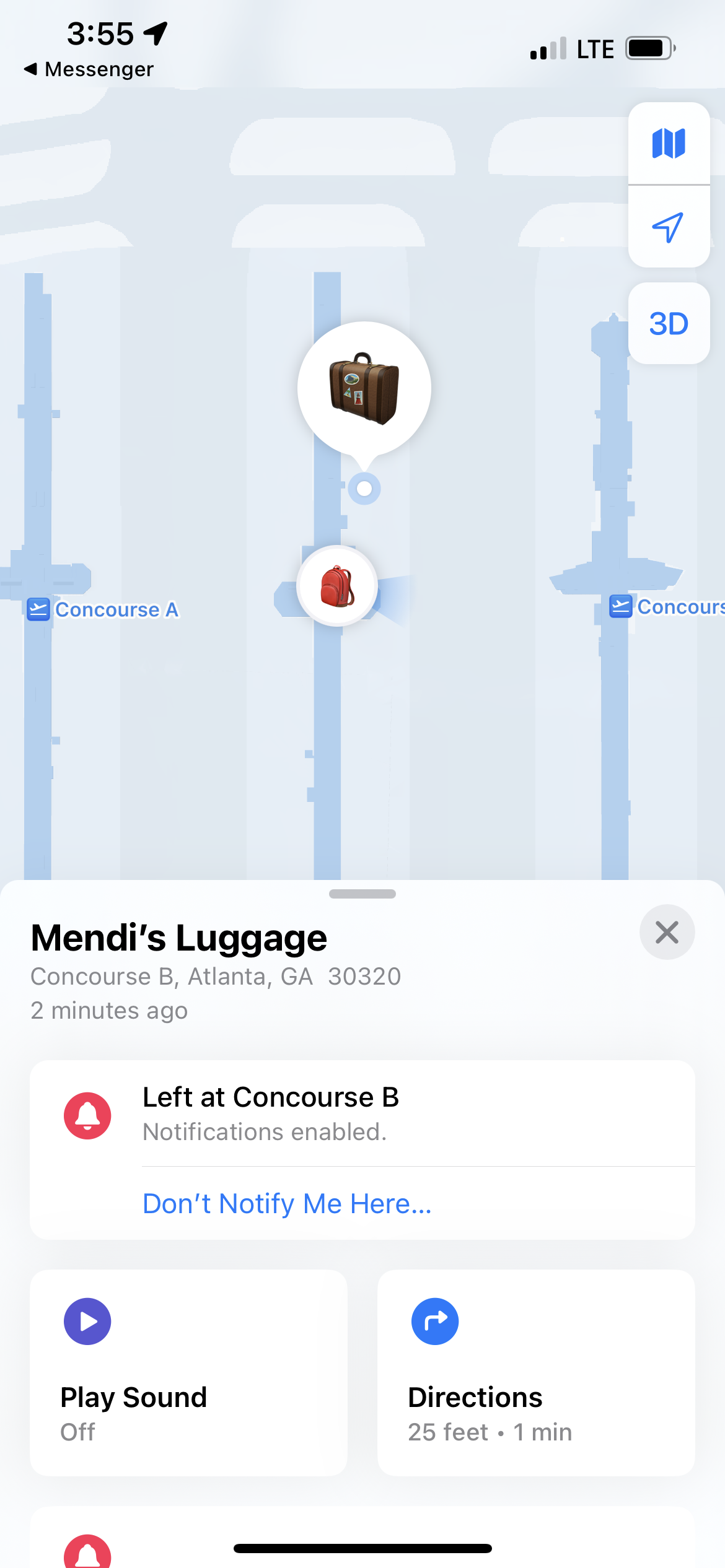Switch the map to 3D view

pos(669,323)
